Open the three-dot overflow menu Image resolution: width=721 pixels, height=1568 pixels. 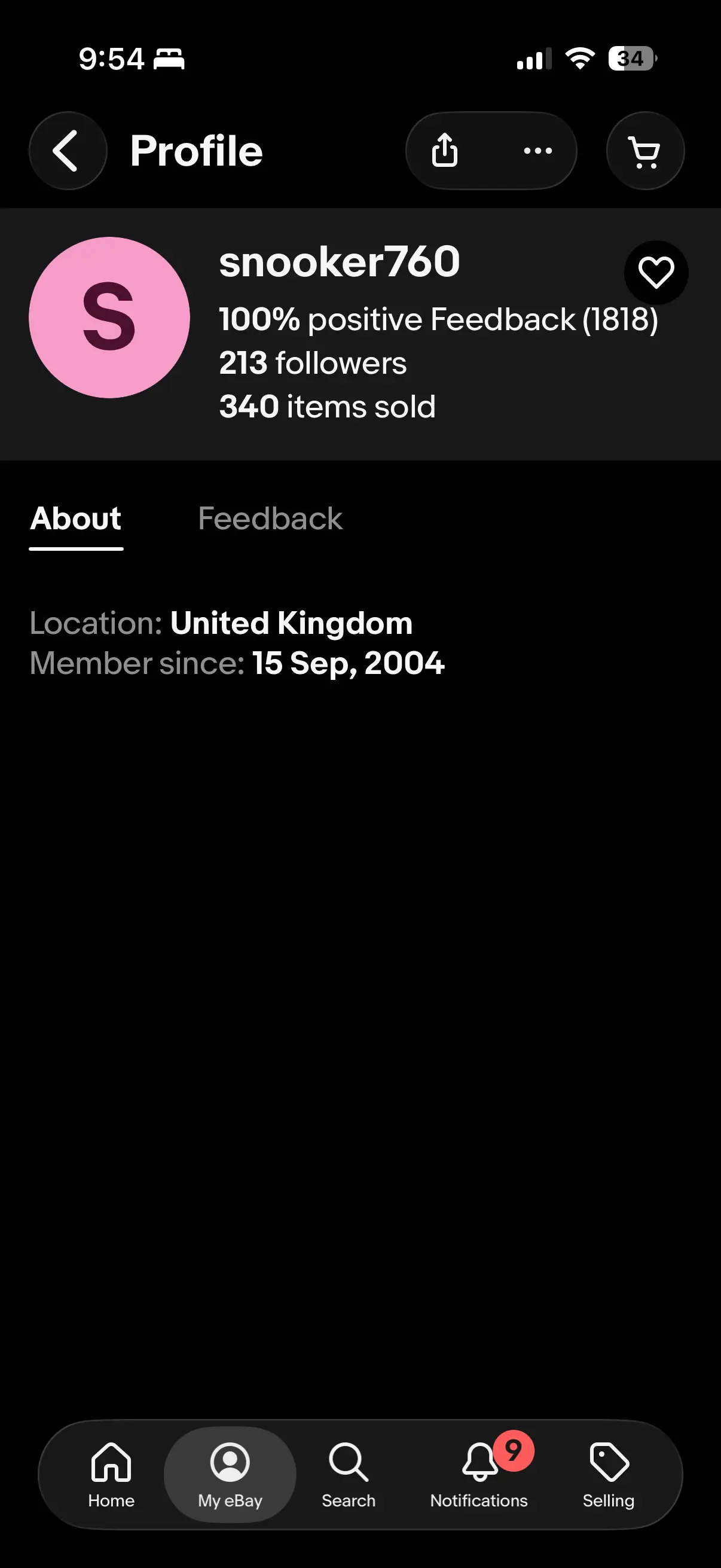538,150
